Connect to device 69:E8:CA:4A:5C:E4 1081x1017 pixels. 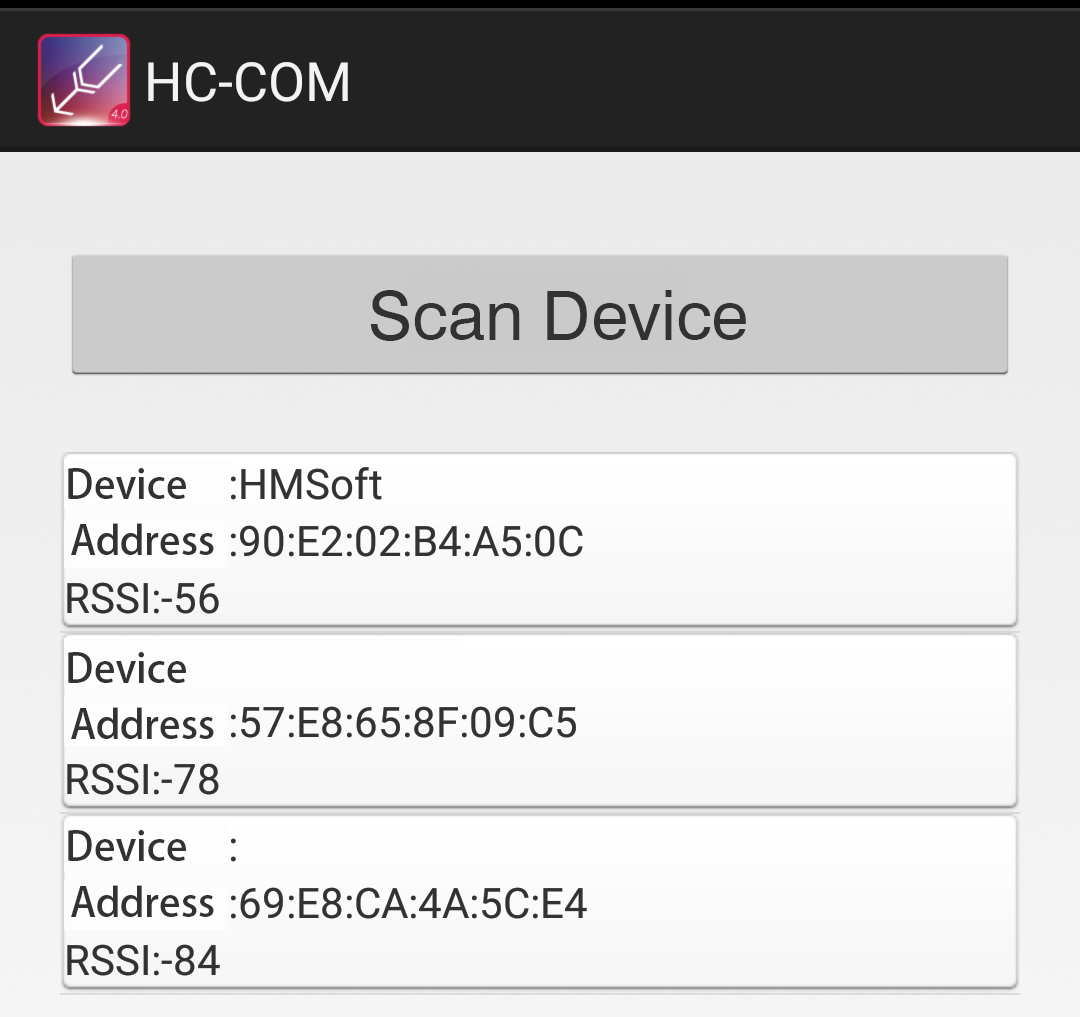click(x=540, y=903)
